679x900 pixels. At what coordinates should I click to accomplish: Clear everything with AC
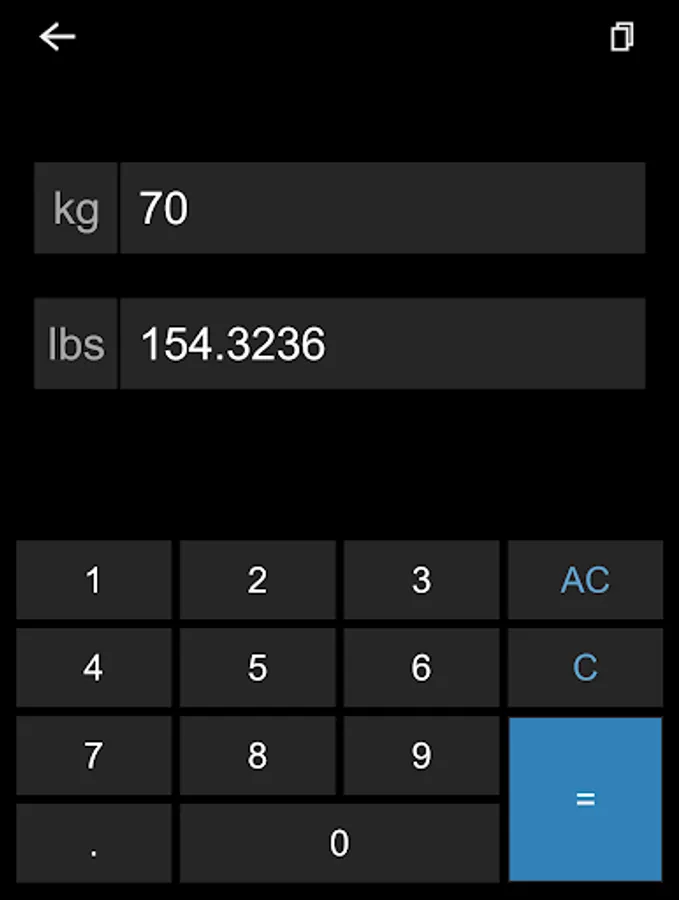point(585,580)
